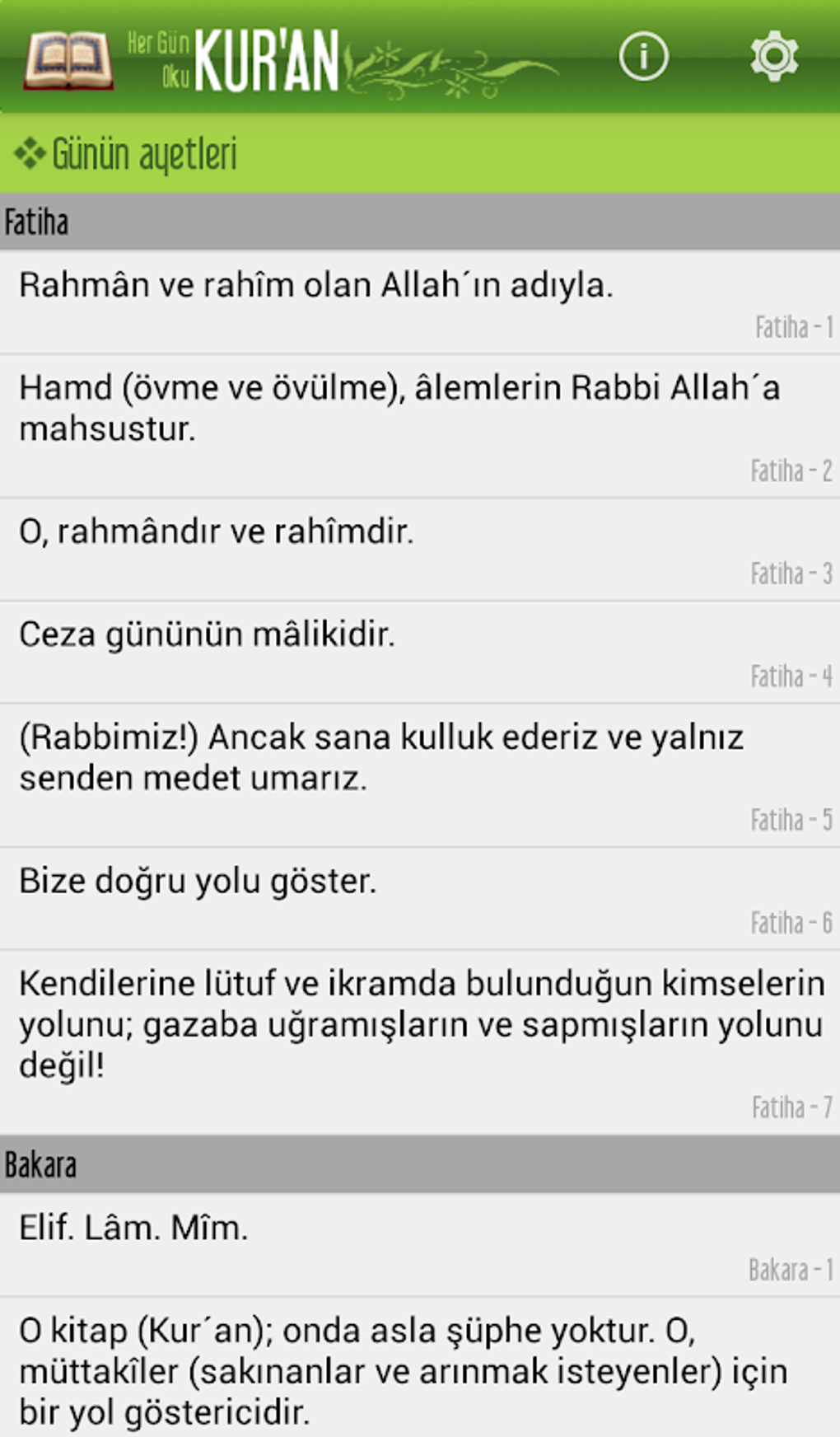Open settings via the gear icon
The width and height of the screenshot is (840, 1437).
pos(773,56)
